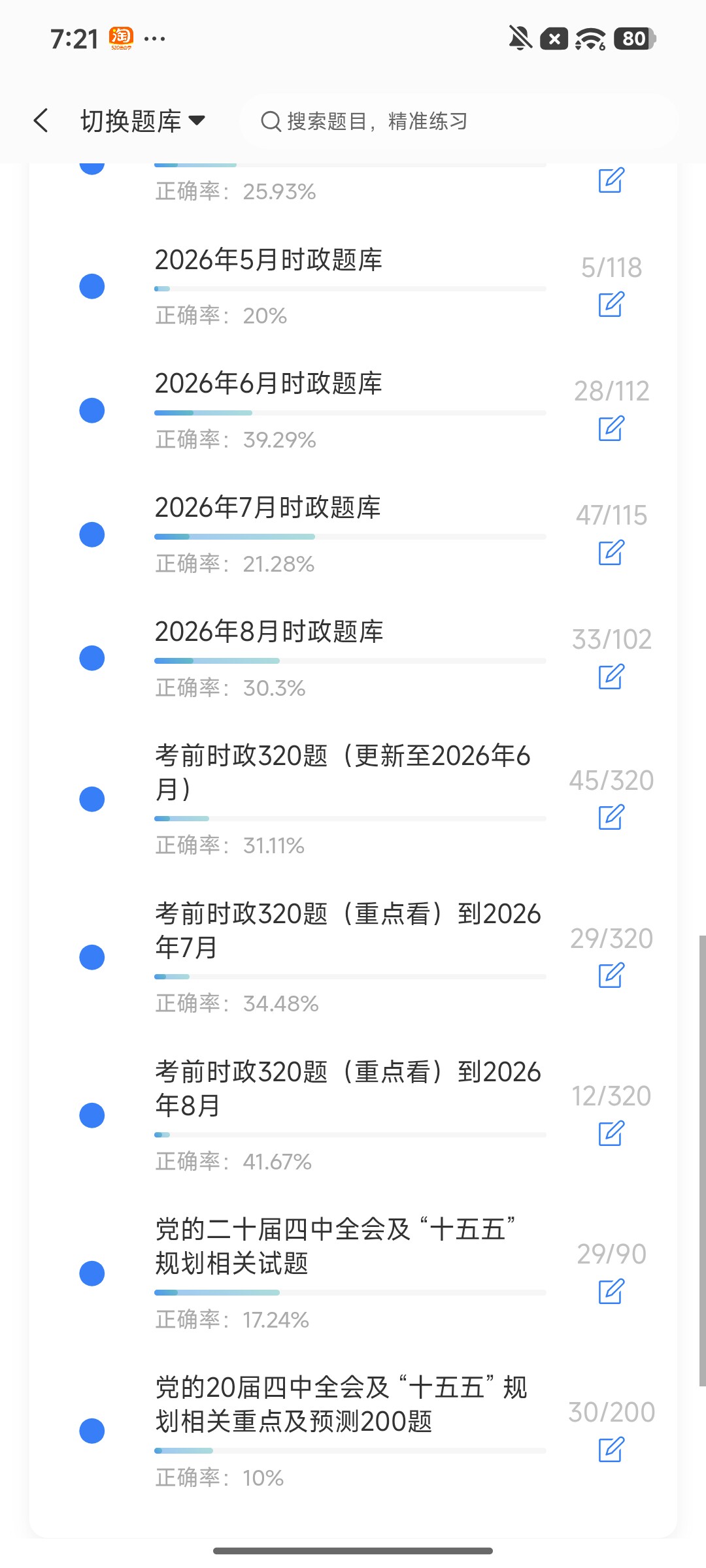This screenshot has height=1568, width=706.
Task: Tap the edit icon for 2026年7月时政题库
Action: tap(611, 553)
